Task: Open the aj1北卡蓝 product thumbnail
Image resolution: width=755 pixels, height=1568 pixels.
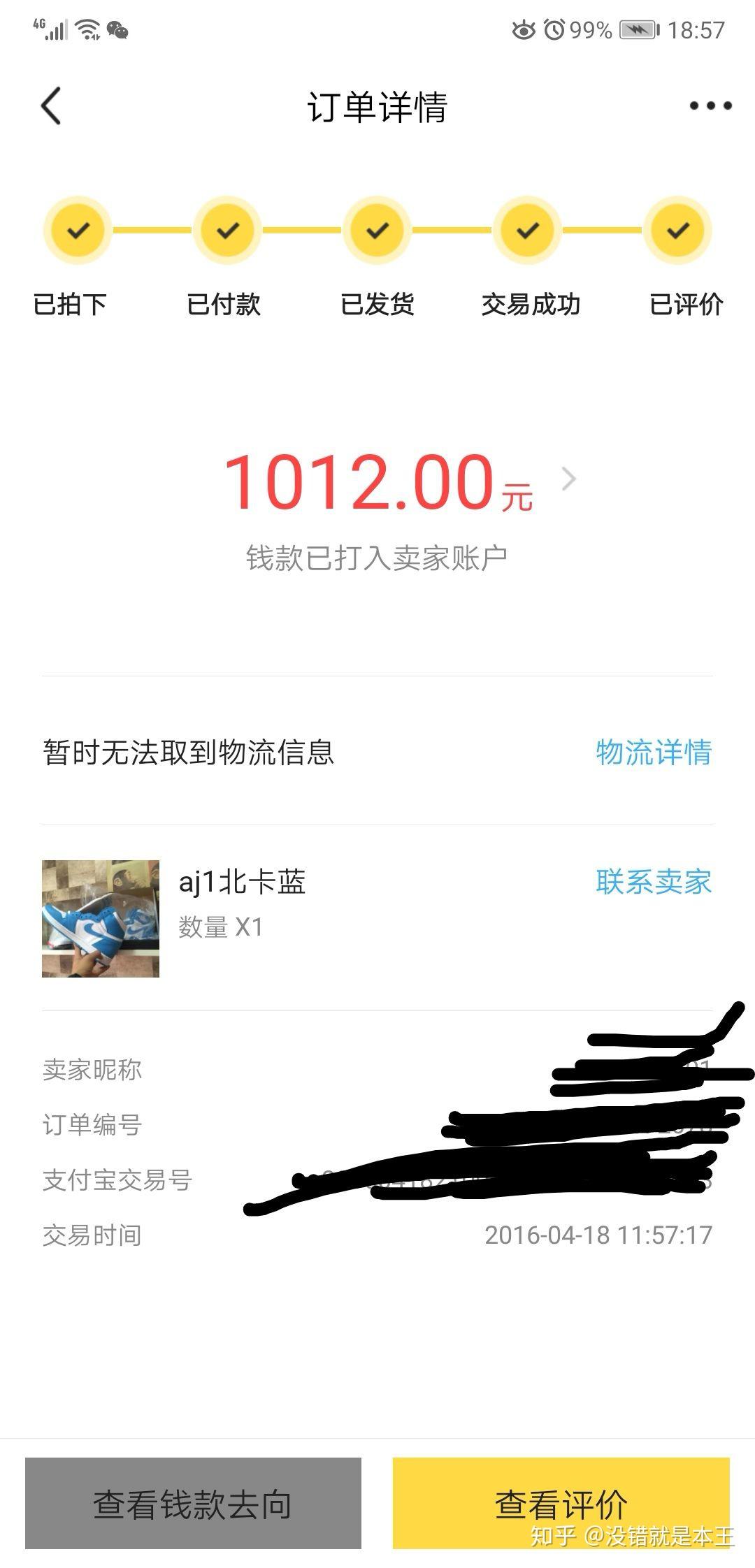Action: (x=101, y=918)
